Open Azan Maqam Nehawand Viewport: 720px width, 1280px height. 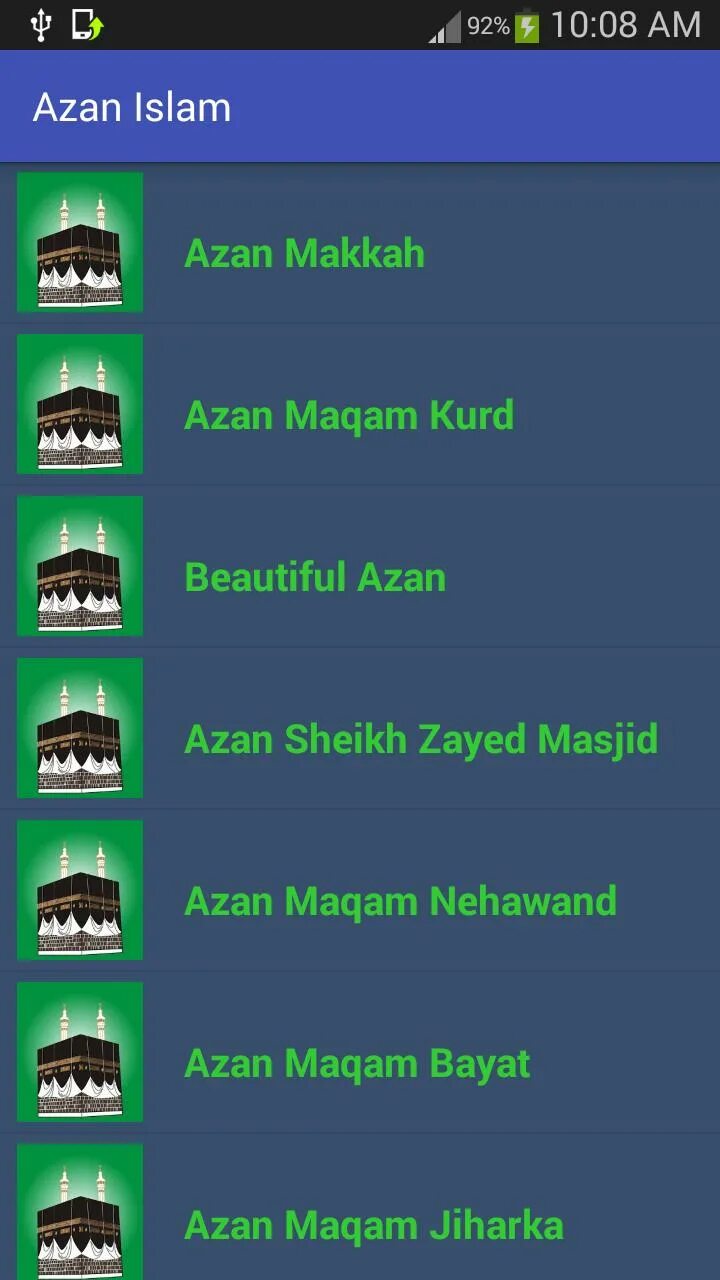click(x=360, y=891)
